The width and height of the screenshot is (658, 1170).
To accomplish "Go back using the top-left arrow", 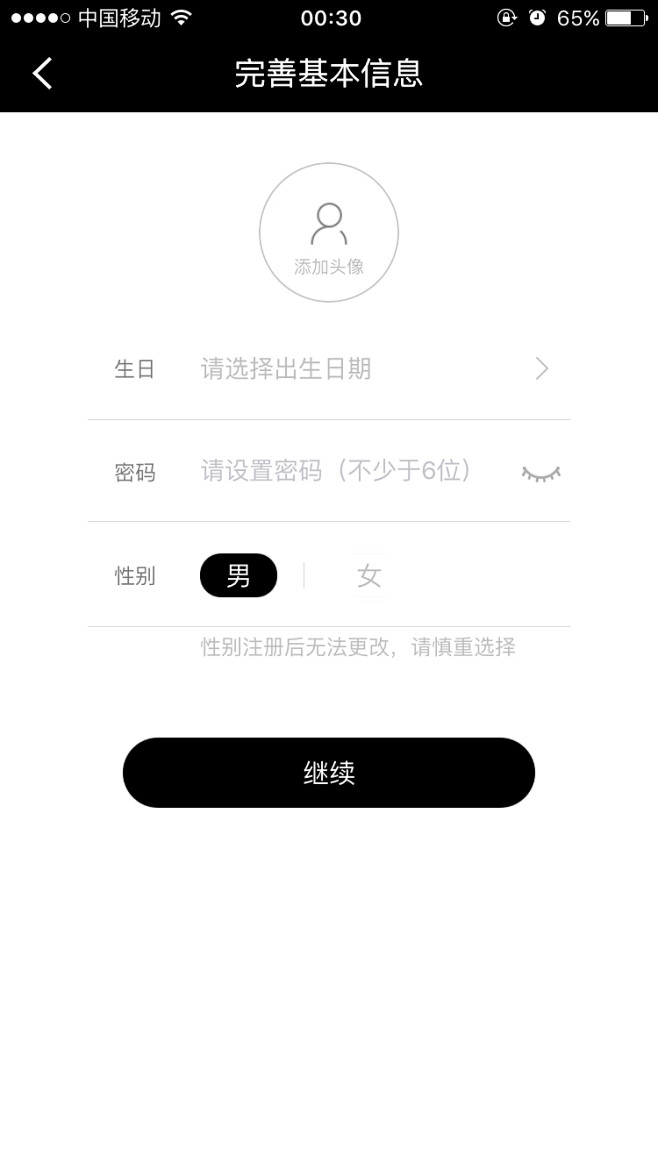I will pos(42,73).
